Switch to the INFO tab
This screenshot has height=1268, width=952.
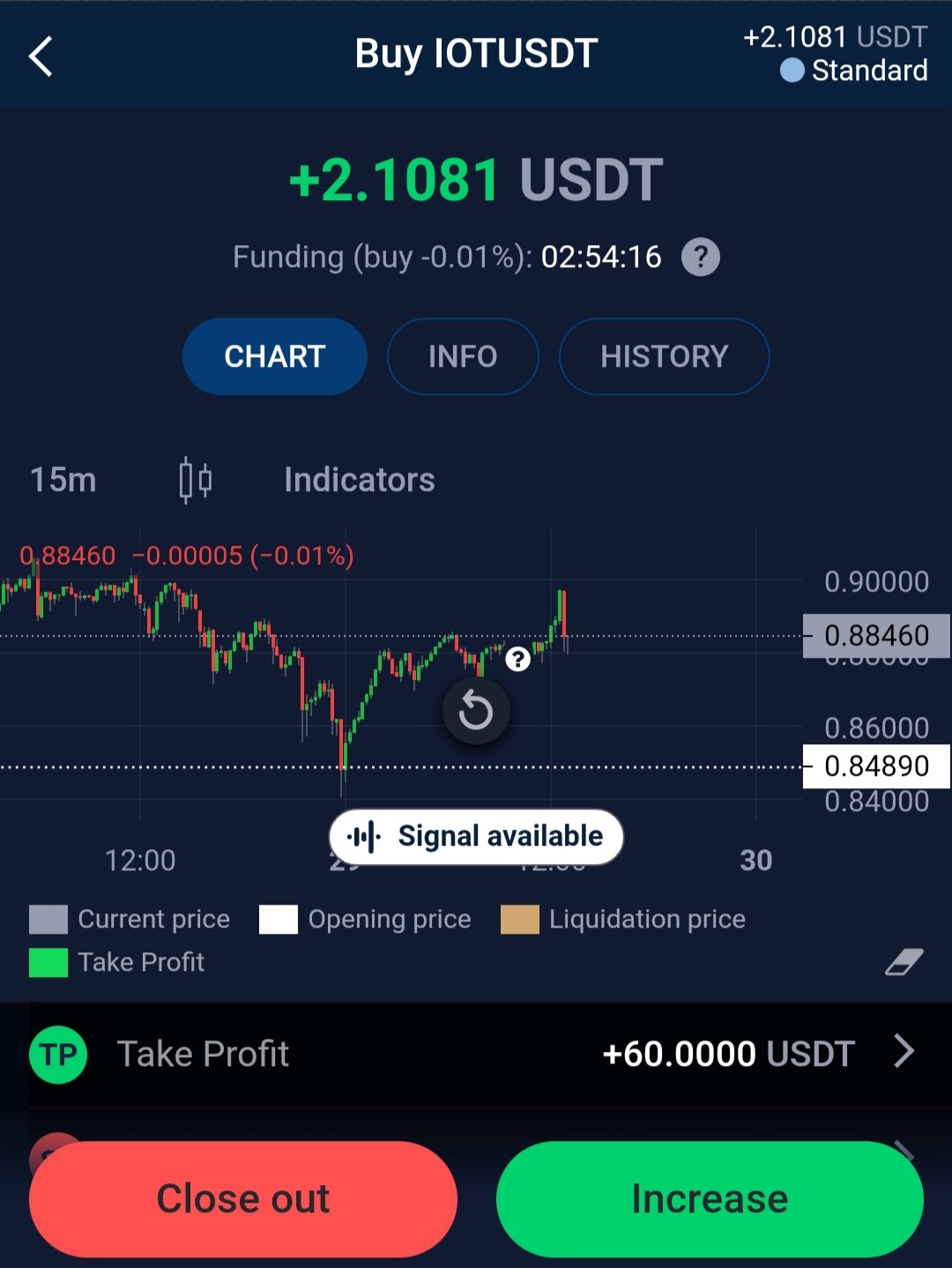(x=463, y=356)
